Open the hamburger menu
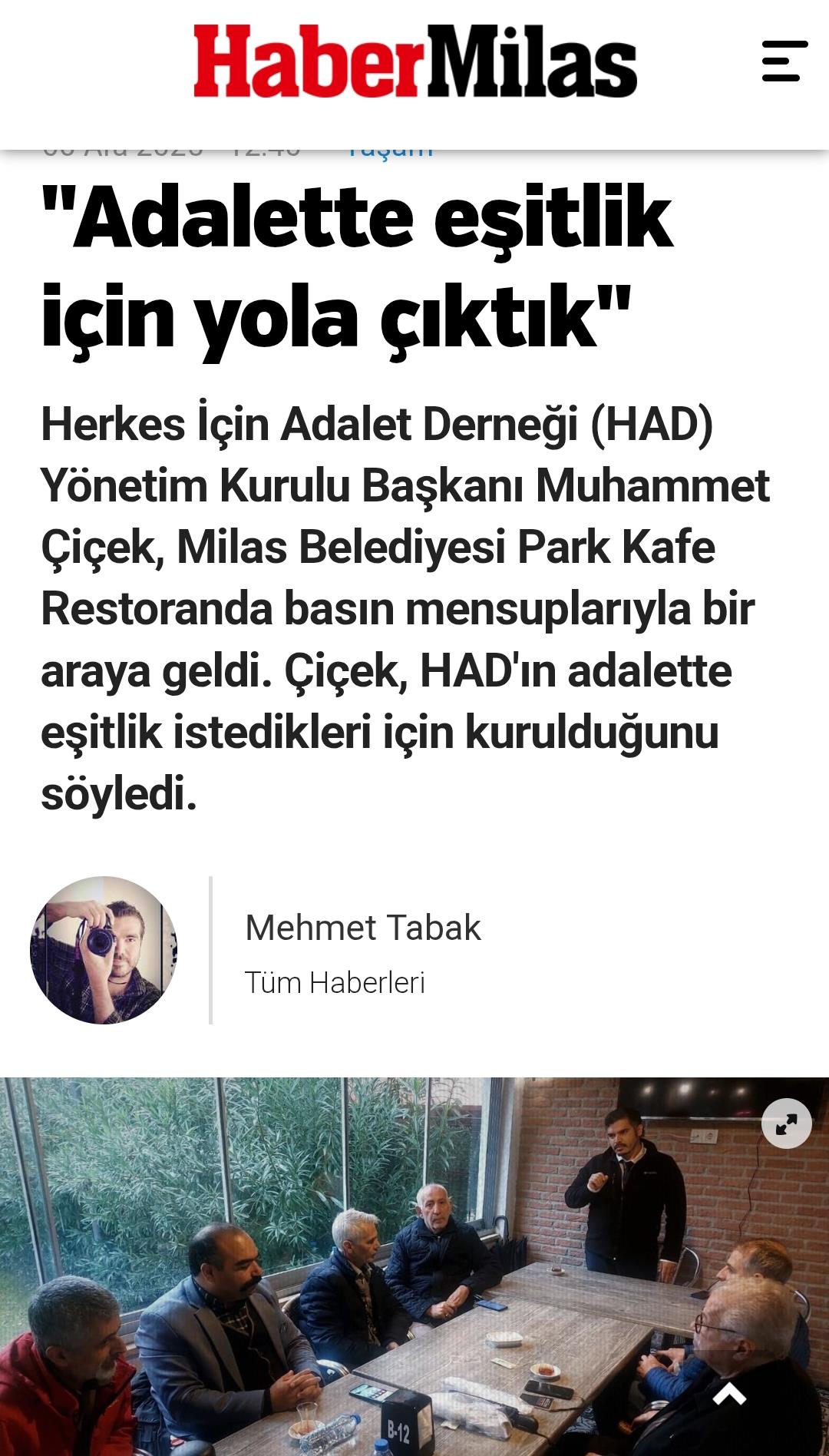The image size is (829, 1456). tap(784, 61)
